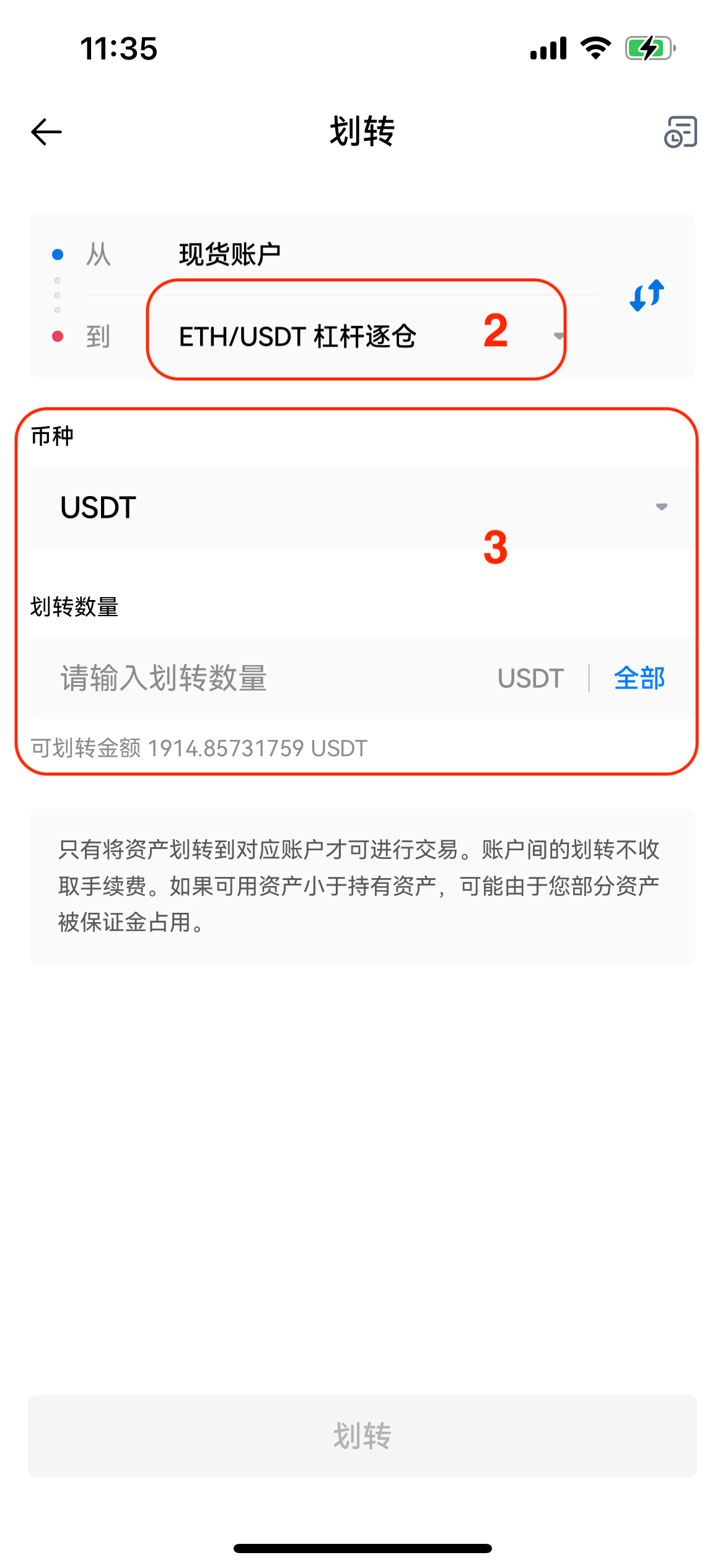Viewport: 725px width, 1568px height.
Task: Swap the from and to accounts
Action: [646, 295]
